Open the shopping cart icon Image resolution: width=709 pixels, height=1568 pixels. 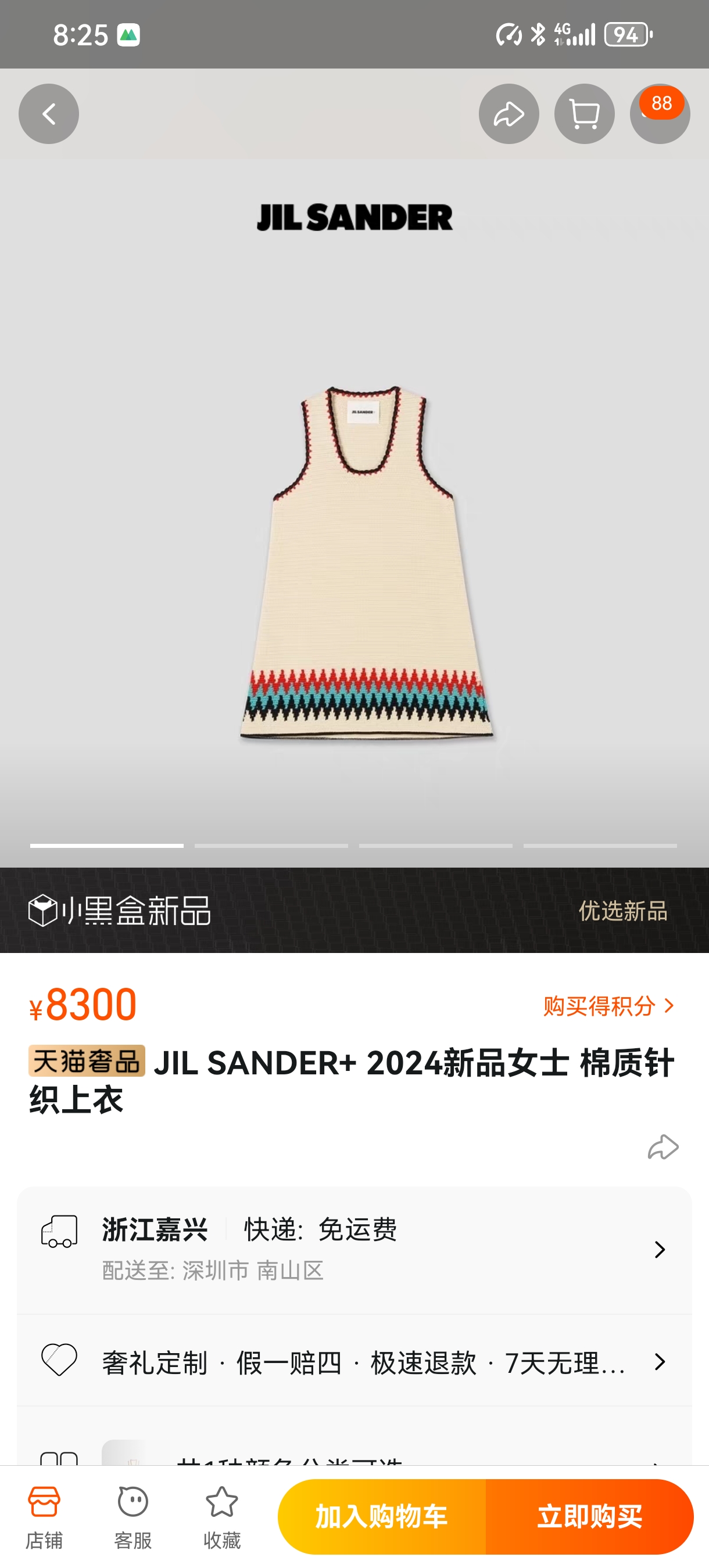point(584,114)
